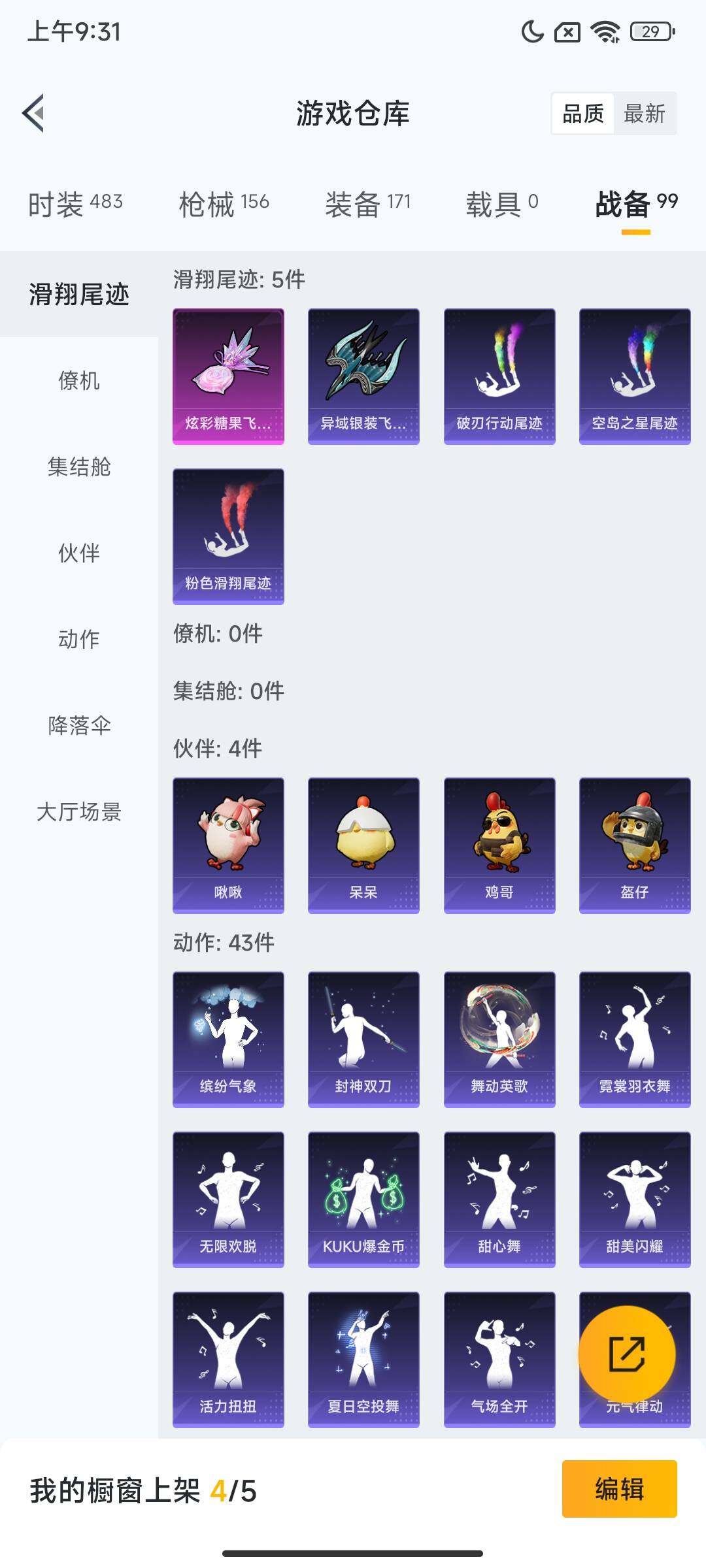The image size is (706, 1568).
Task: Expand the 降落伞 category in sidebar
Action: pos(78,725)
